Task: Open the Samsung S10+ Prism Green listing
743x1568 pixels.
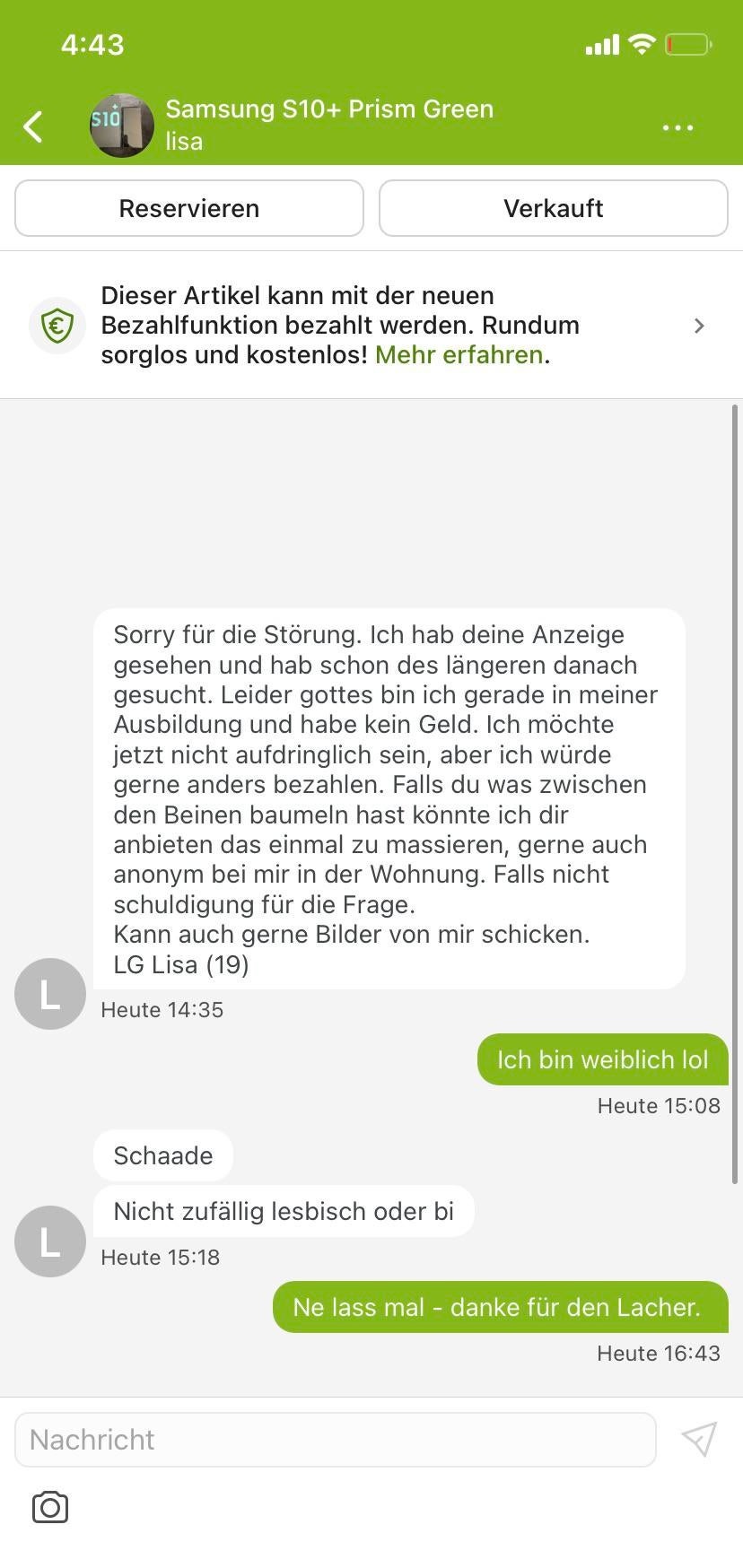Action: tap(328, 109)
